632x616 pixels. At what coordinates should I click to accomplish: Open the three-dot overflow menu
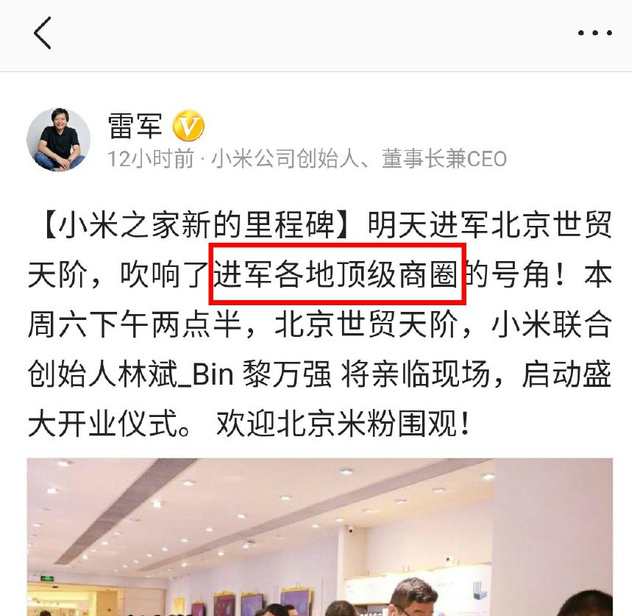pyautogui.click(x=594, y=34)
